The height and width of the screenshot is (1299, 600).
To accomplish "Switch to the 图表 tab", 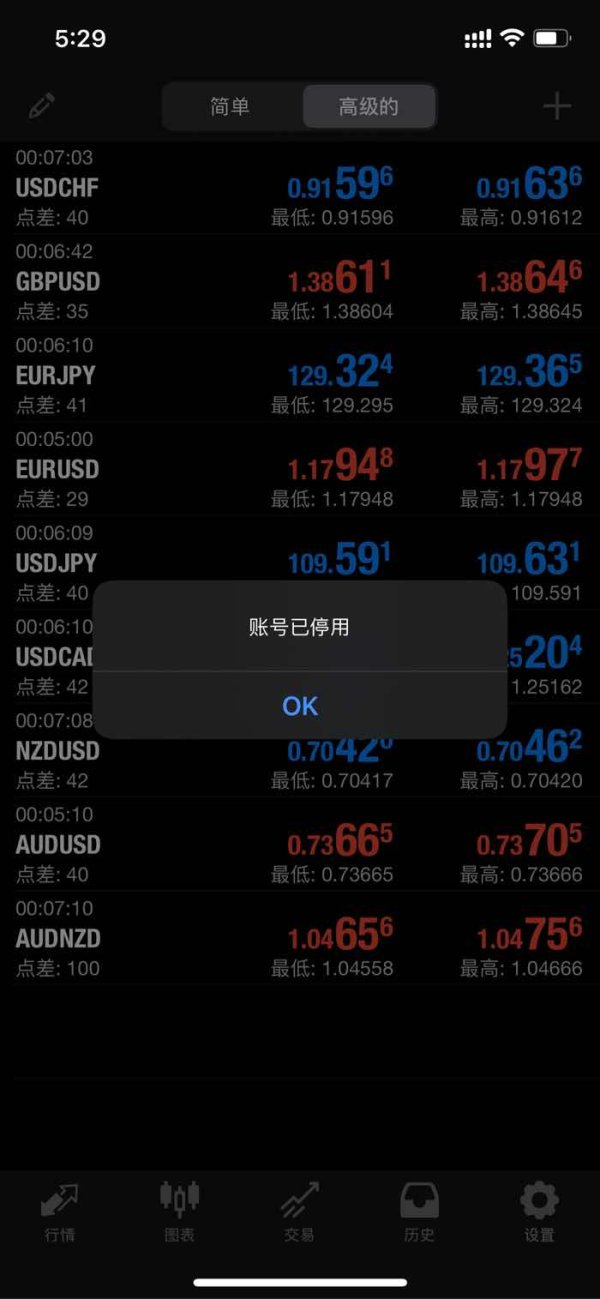I will click(180, 1211).
